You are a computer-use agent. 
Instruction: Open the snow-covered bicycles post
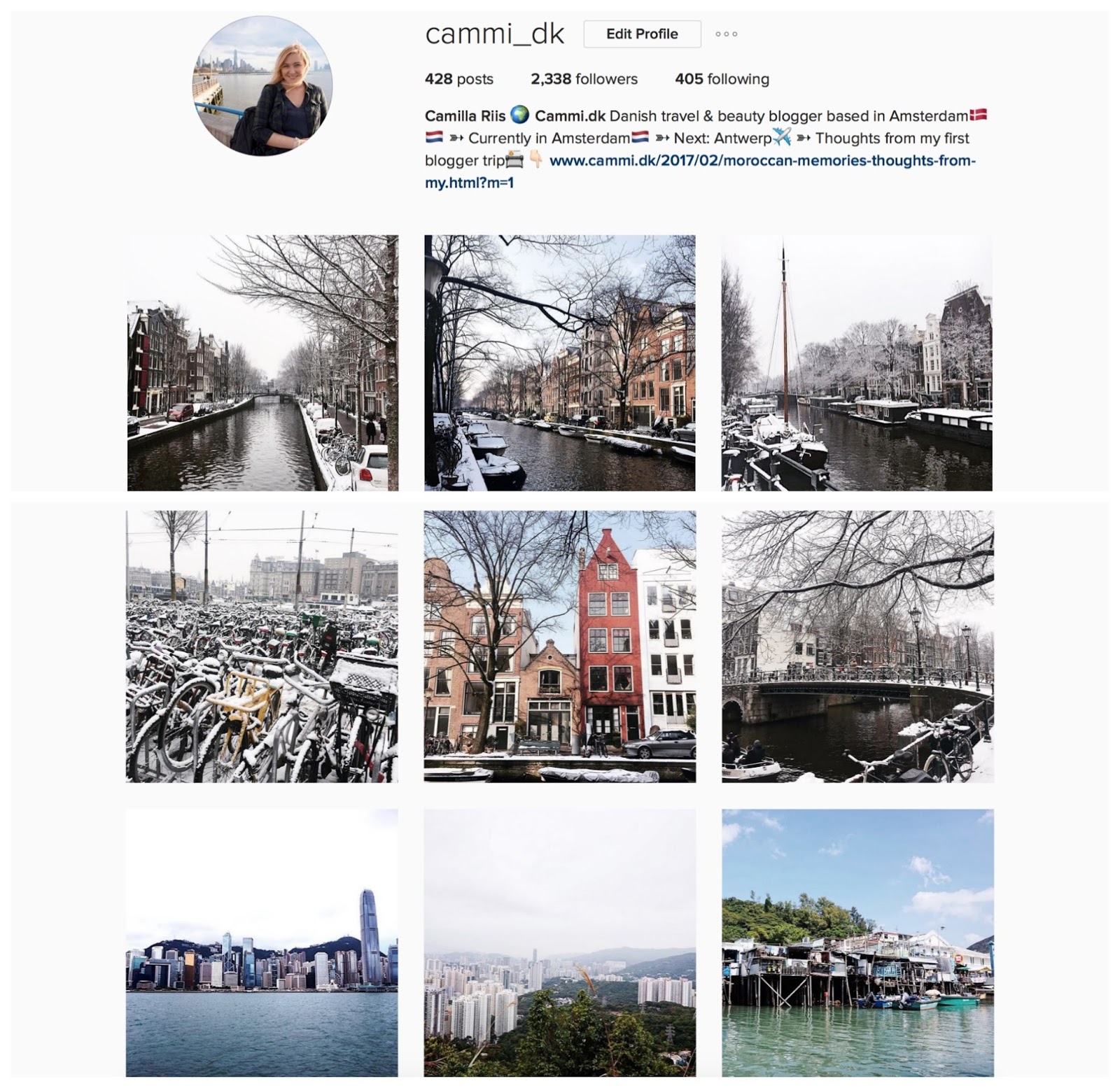pos(262,646)
